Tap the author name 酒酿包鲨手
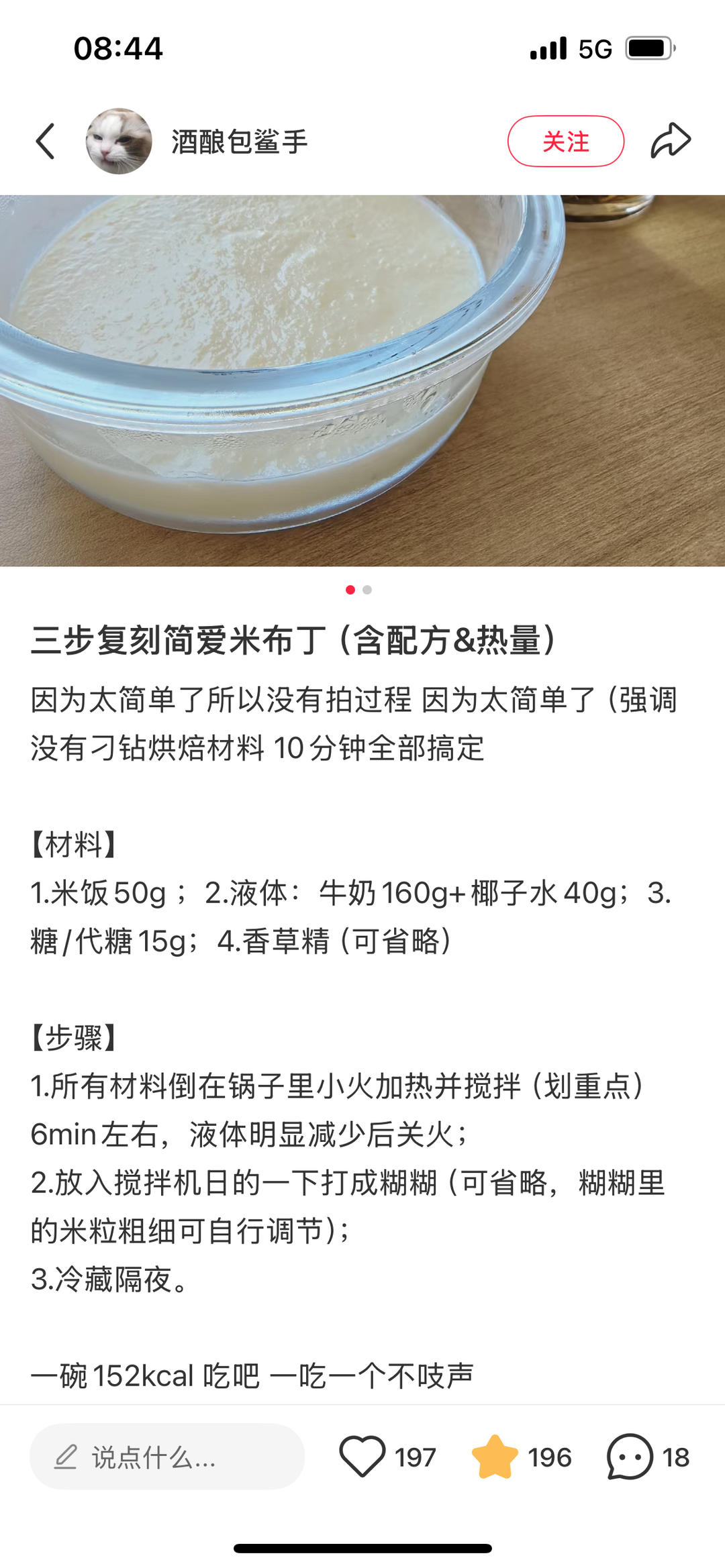 [x=239, y=142]
